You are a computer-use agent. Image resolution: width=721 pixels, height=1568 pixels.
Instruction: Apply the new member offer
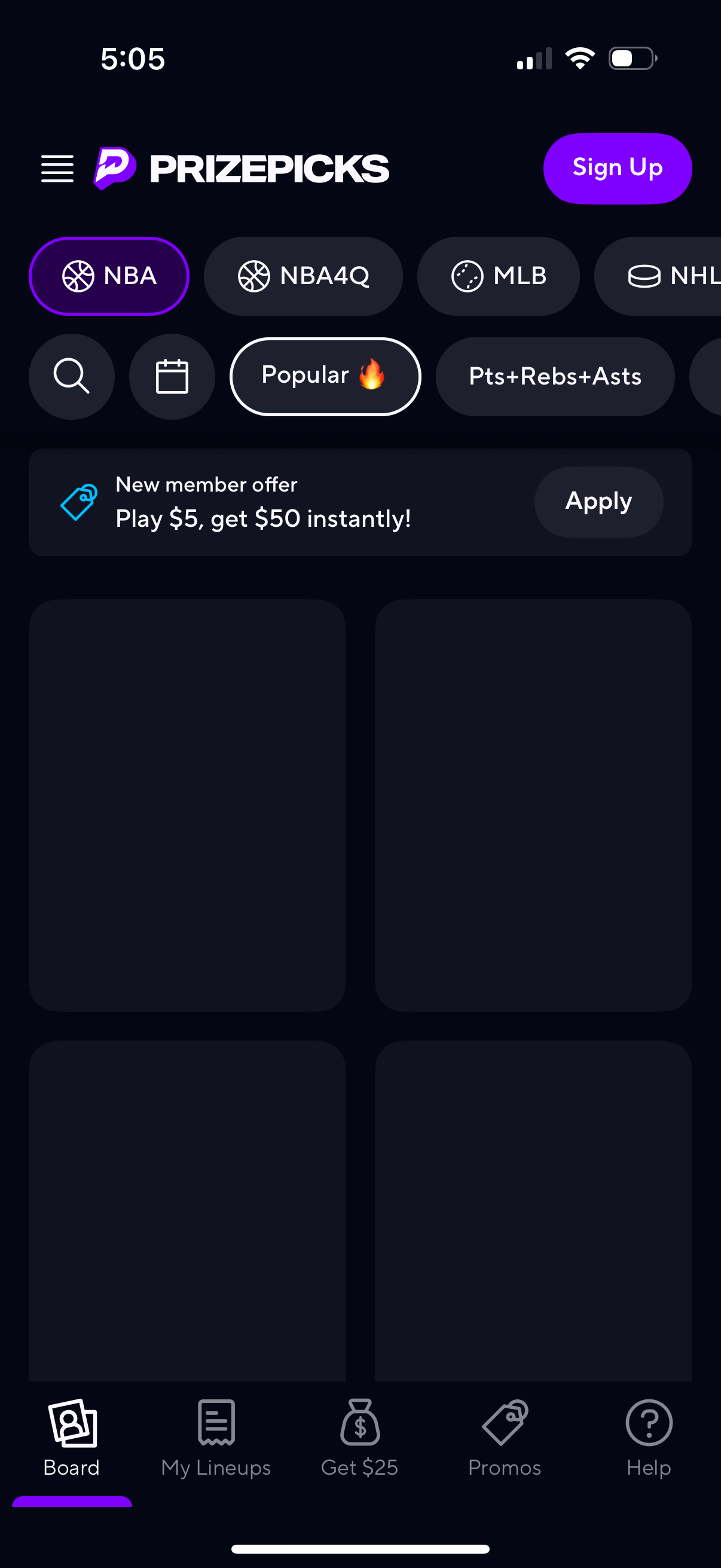pos(598,501)
